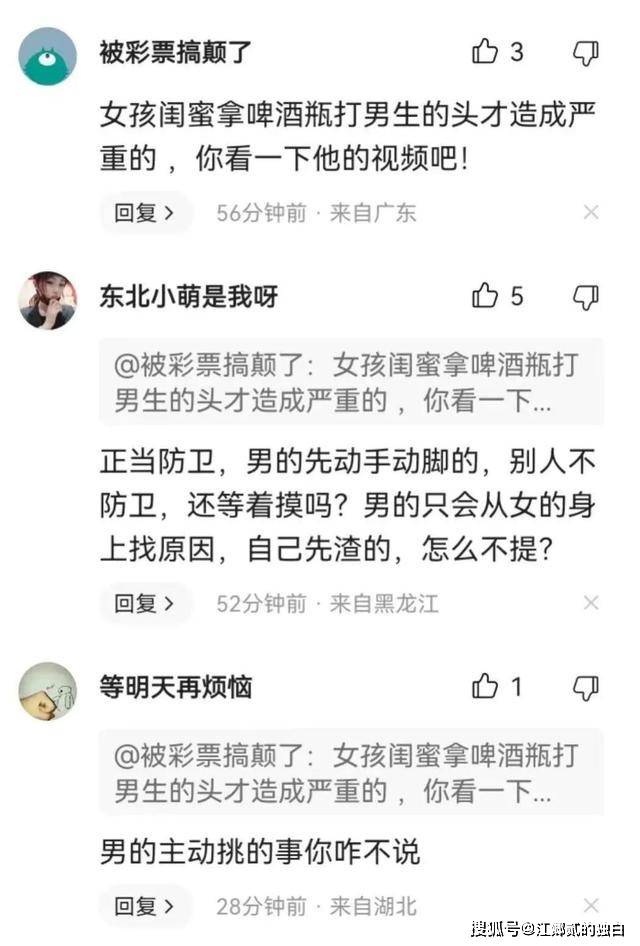
Task: Dismiss the comment from 黑龙江
Action: point(591,603)
